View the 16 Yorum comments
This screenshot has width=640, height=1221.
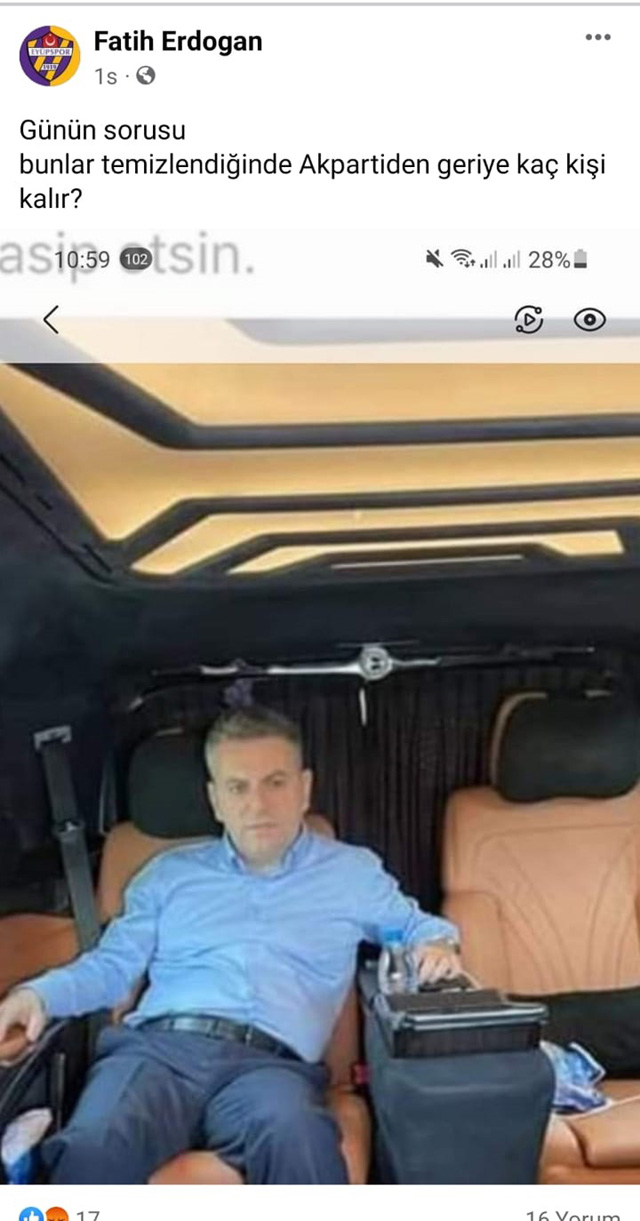[572, 1214]
